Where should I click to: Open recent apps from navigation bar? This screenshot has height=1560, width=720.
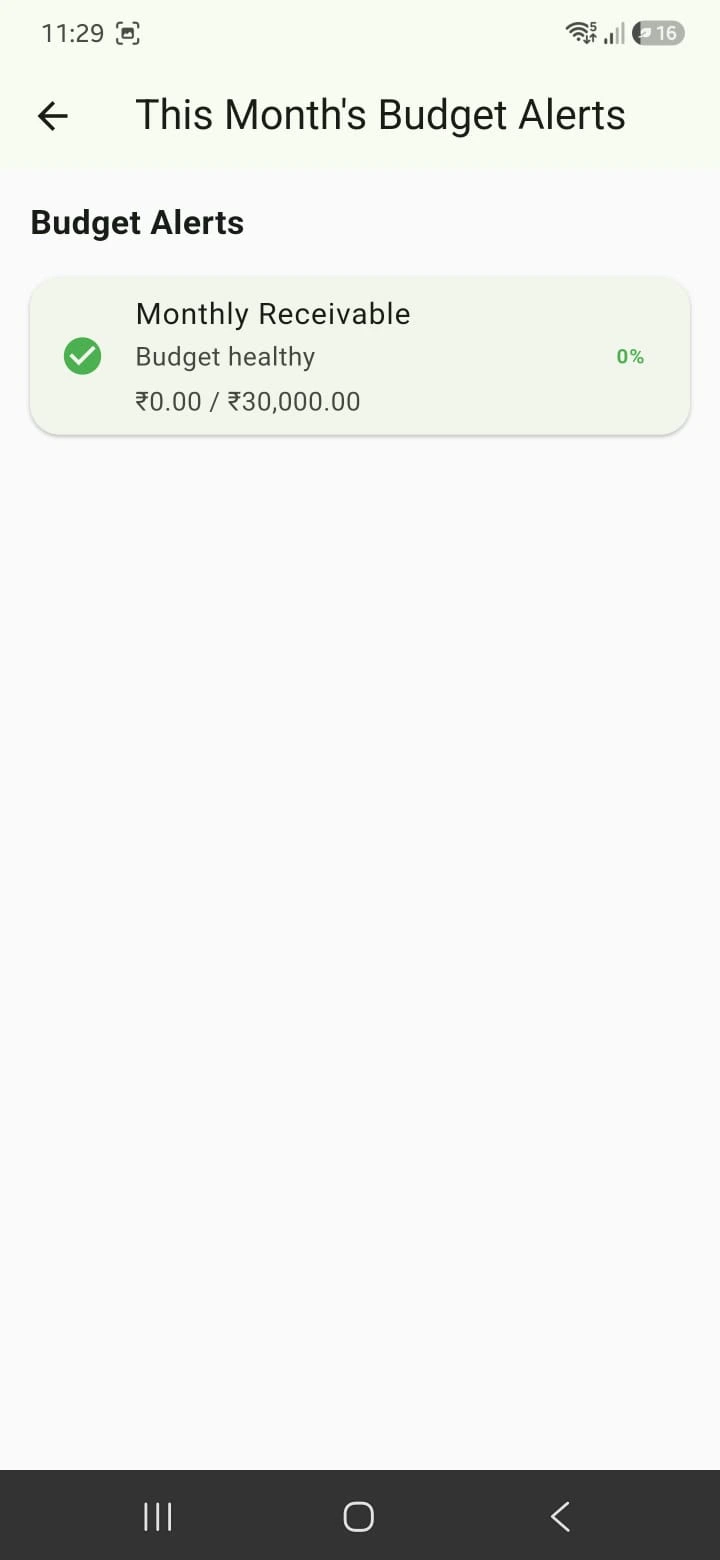[x=158, y=1516]
